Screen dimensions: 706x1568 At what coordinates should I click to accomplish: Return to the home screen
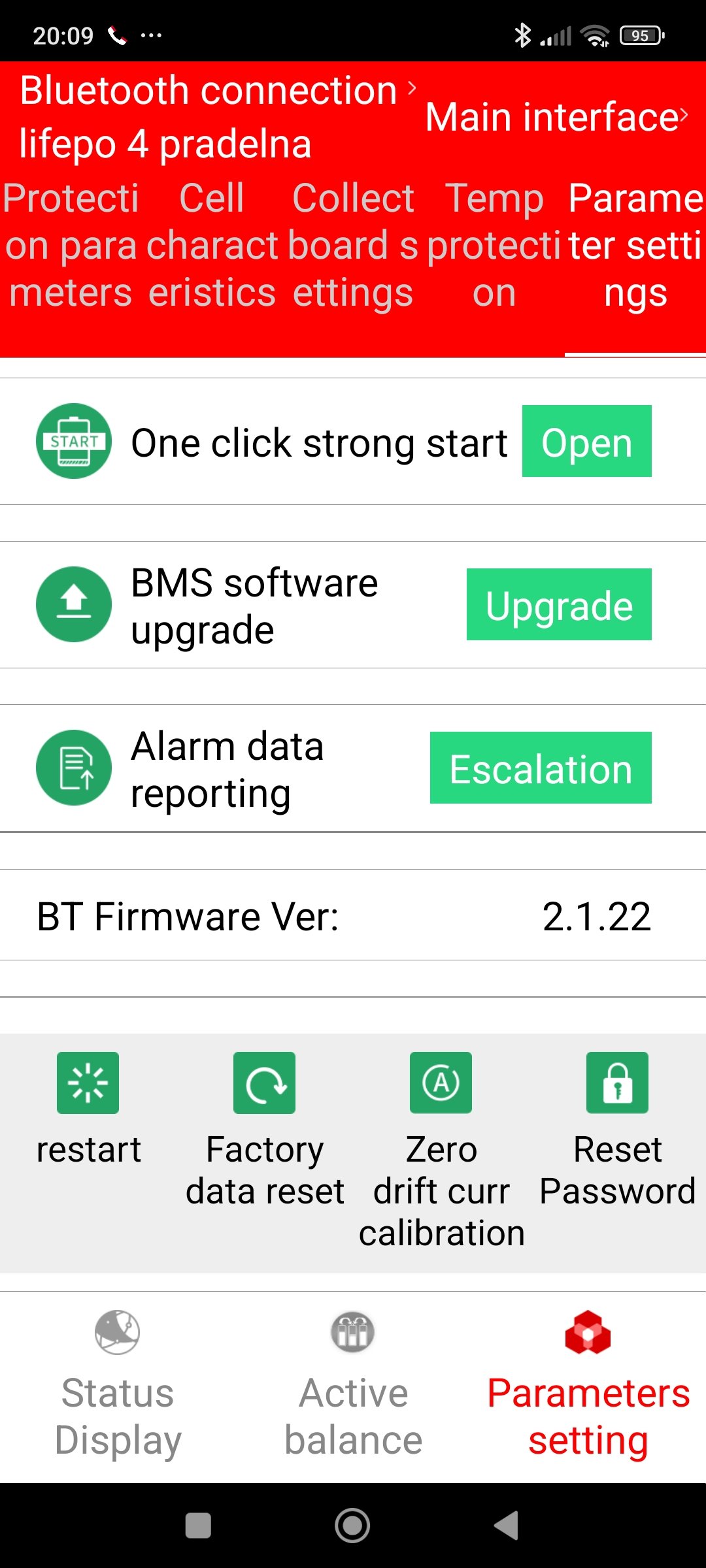click(x=352, y=1526)
